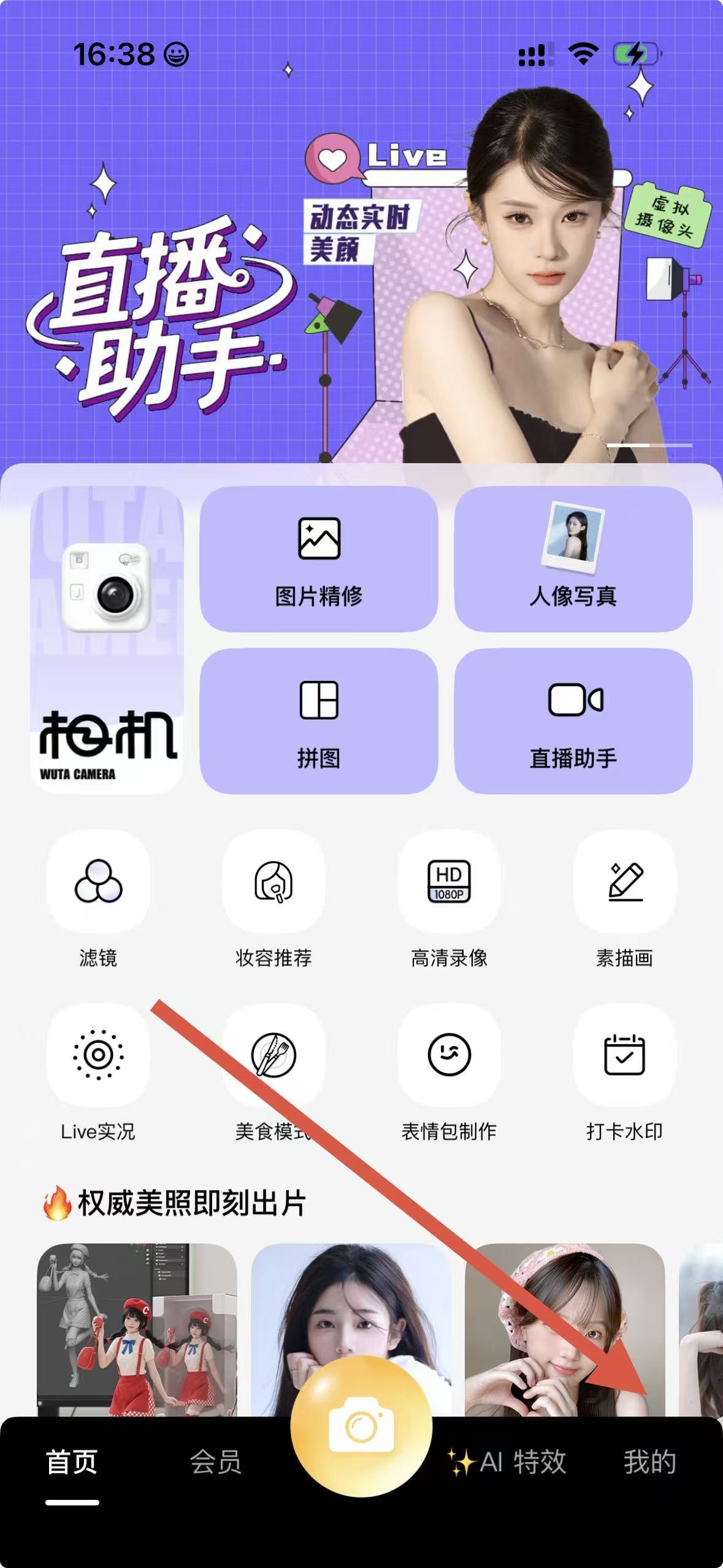Select the 首页 home tab

72,1462
